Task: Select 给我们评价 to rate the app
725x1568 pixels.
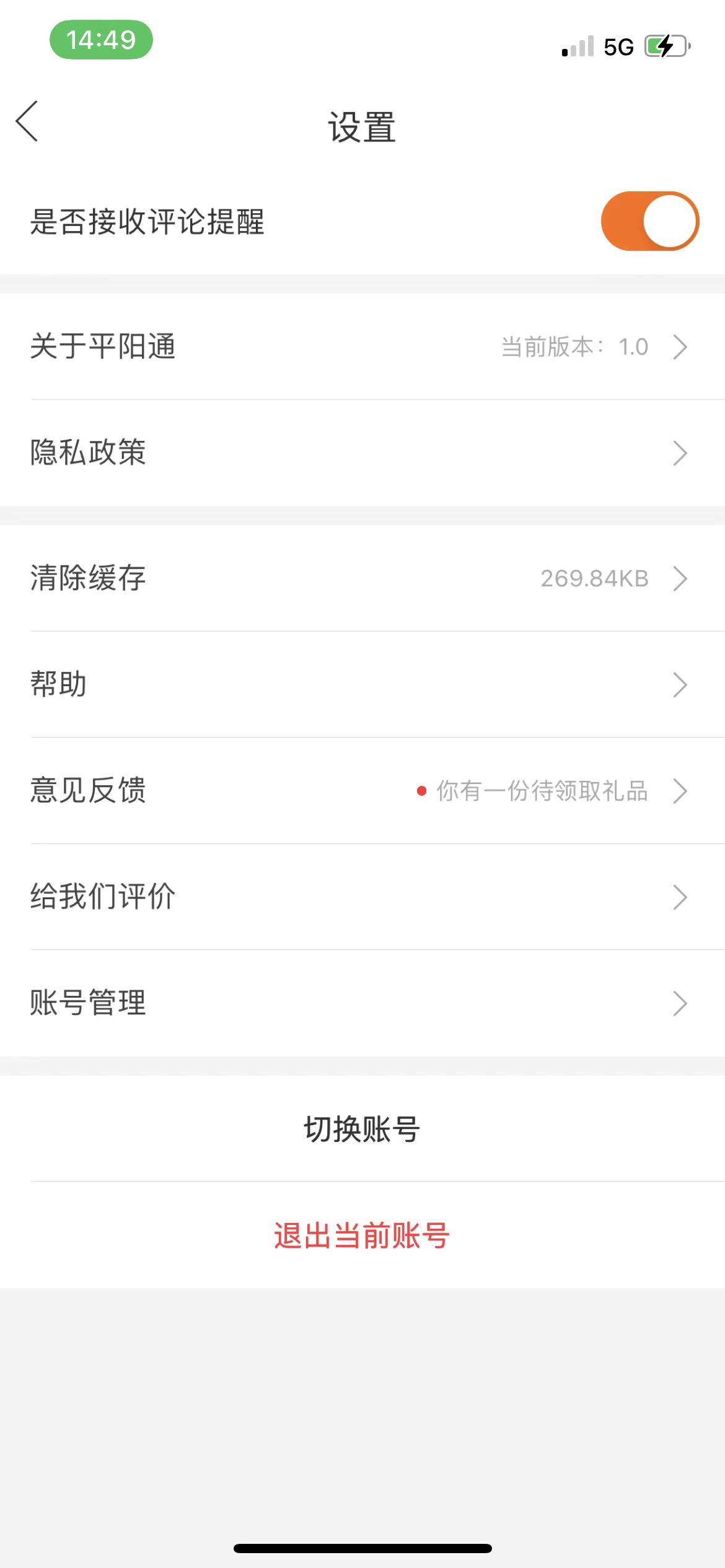Action: [103, 895]
